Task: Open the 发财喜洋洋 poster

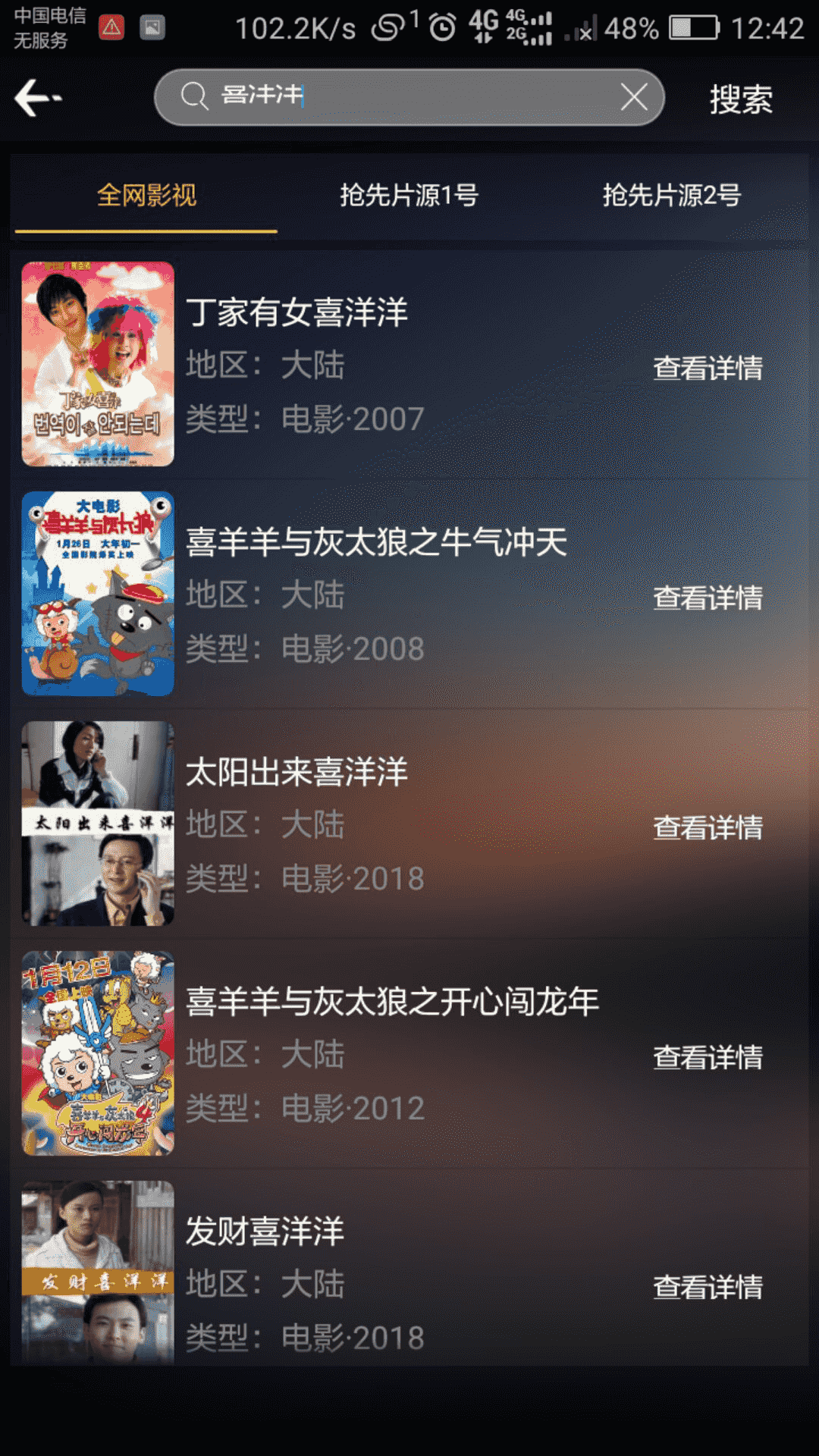Action: coord(98,1274)
